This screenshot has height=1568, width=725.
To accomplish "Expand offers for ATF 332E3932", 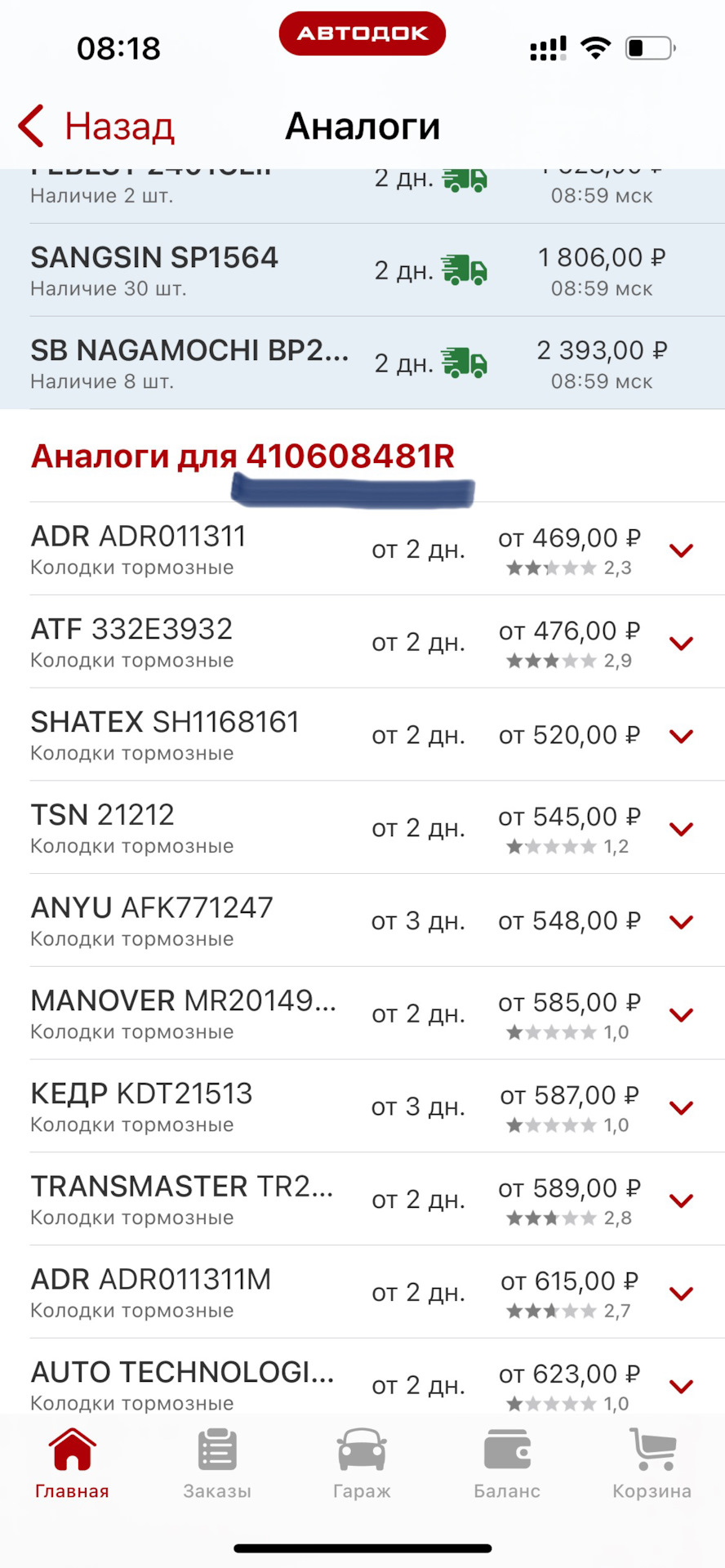I will 682,644.
